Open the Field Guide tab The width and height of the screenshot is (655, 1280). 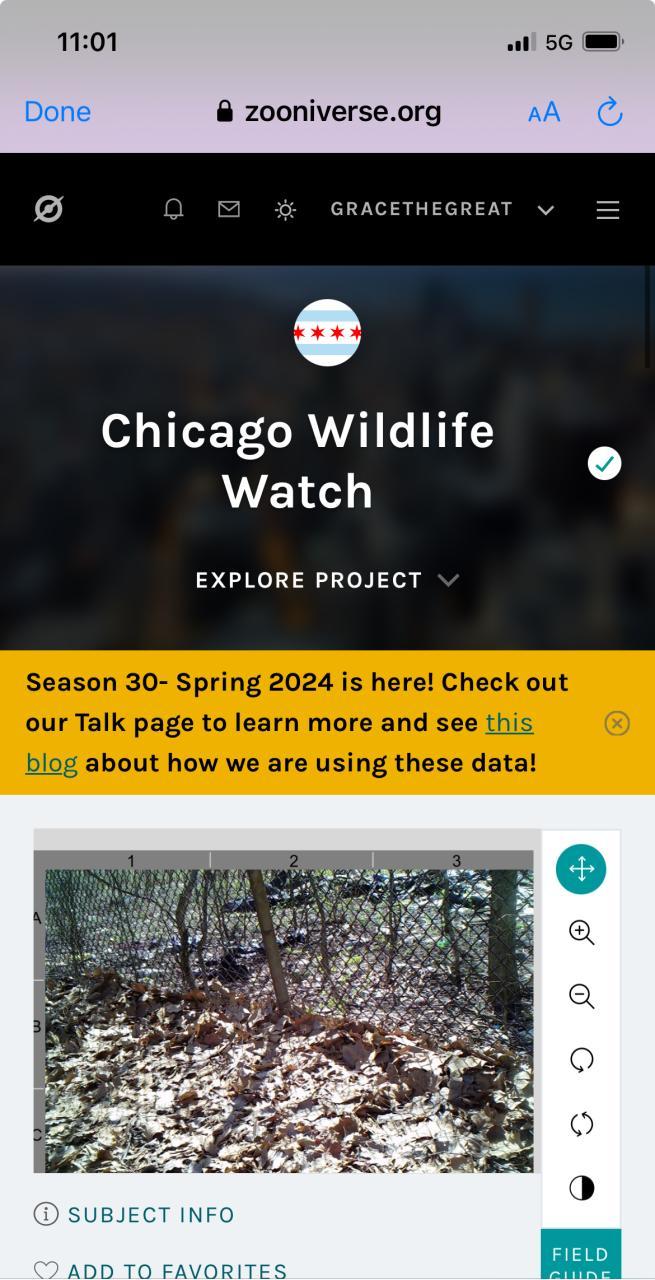coord(580,1258)
